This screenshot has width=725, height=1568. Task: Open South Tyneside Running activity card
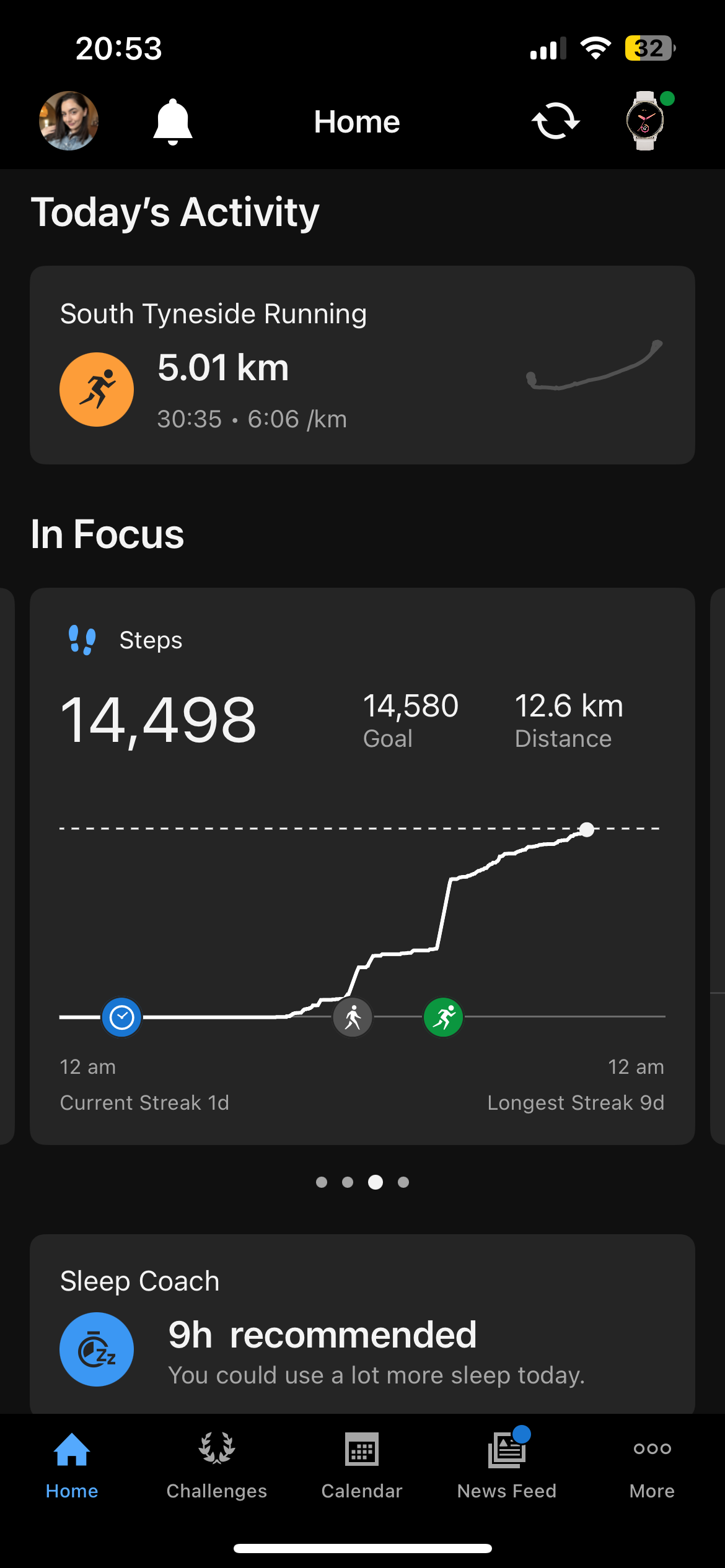pos(362,365)
